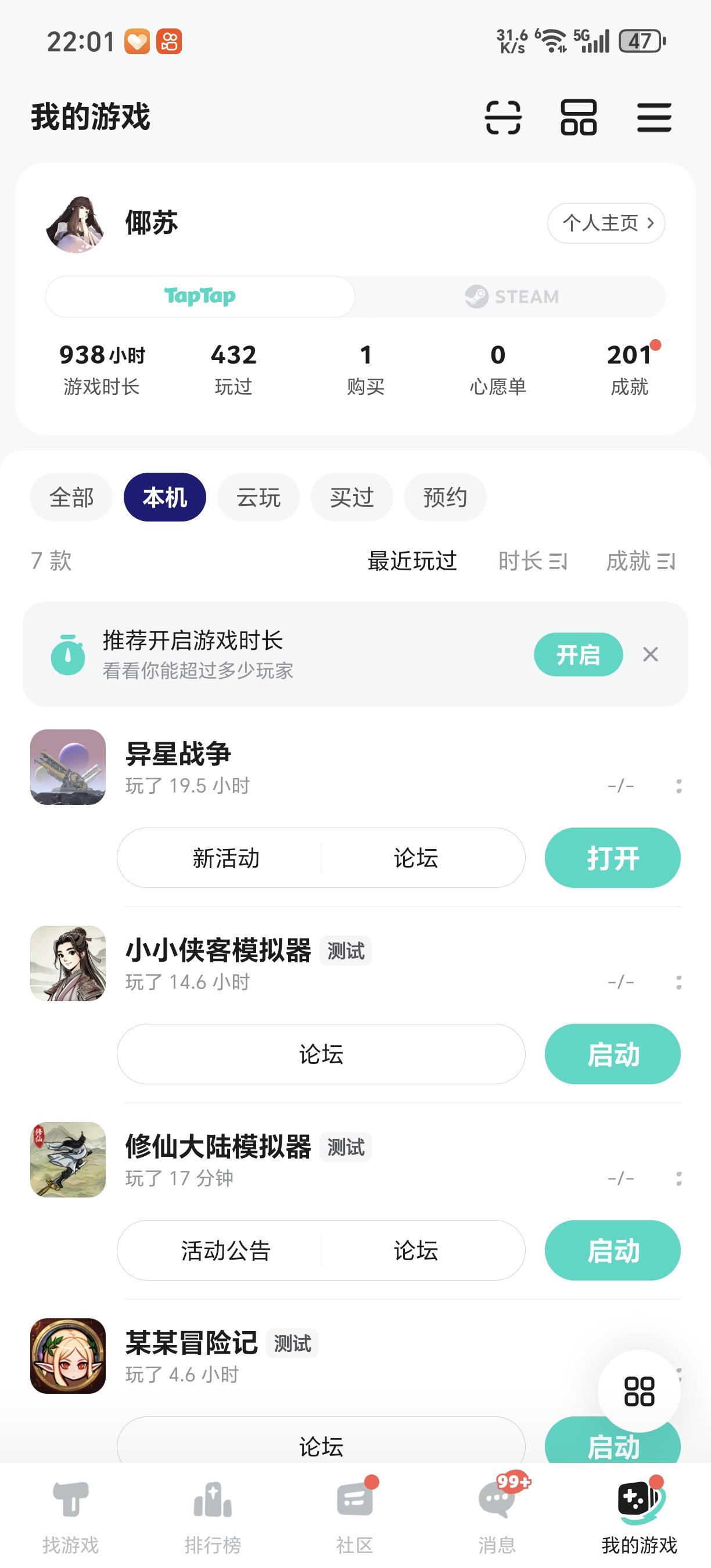Open the scan icon in the header

point(503,117)
